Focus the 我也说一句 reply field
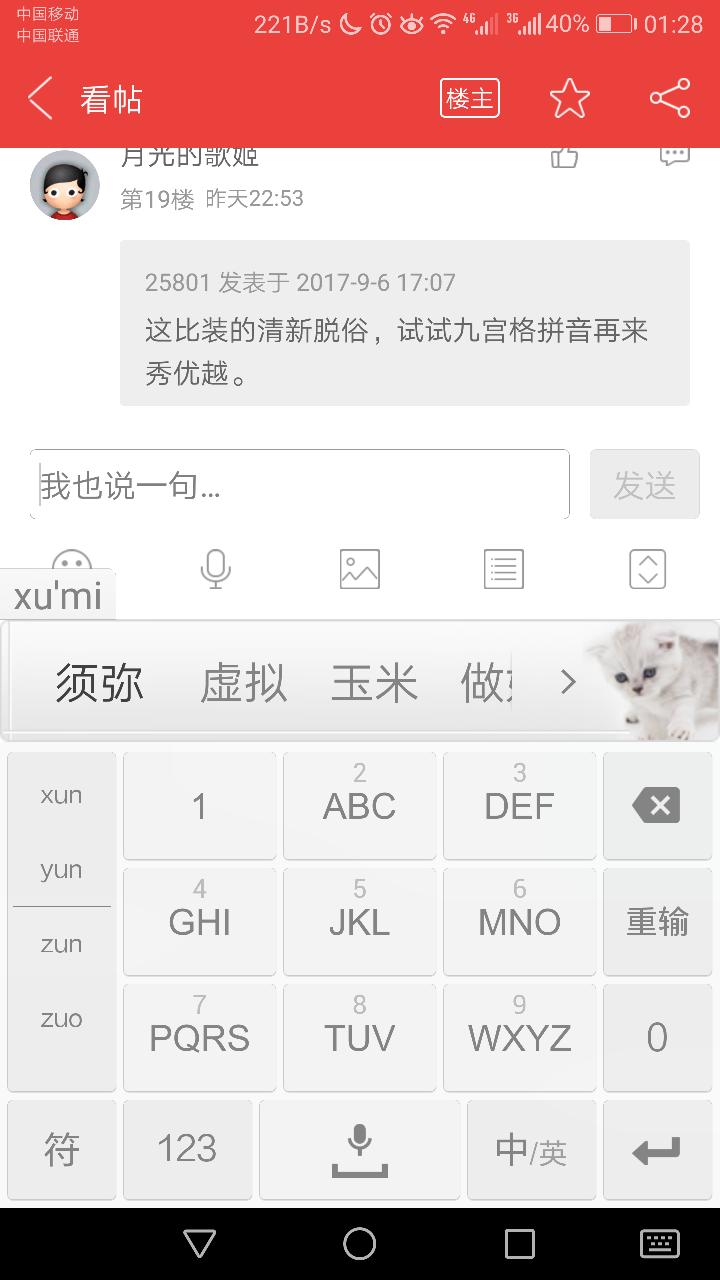Image resolution: width=720 pixels, height=1280 pixels. click(300, 485)
